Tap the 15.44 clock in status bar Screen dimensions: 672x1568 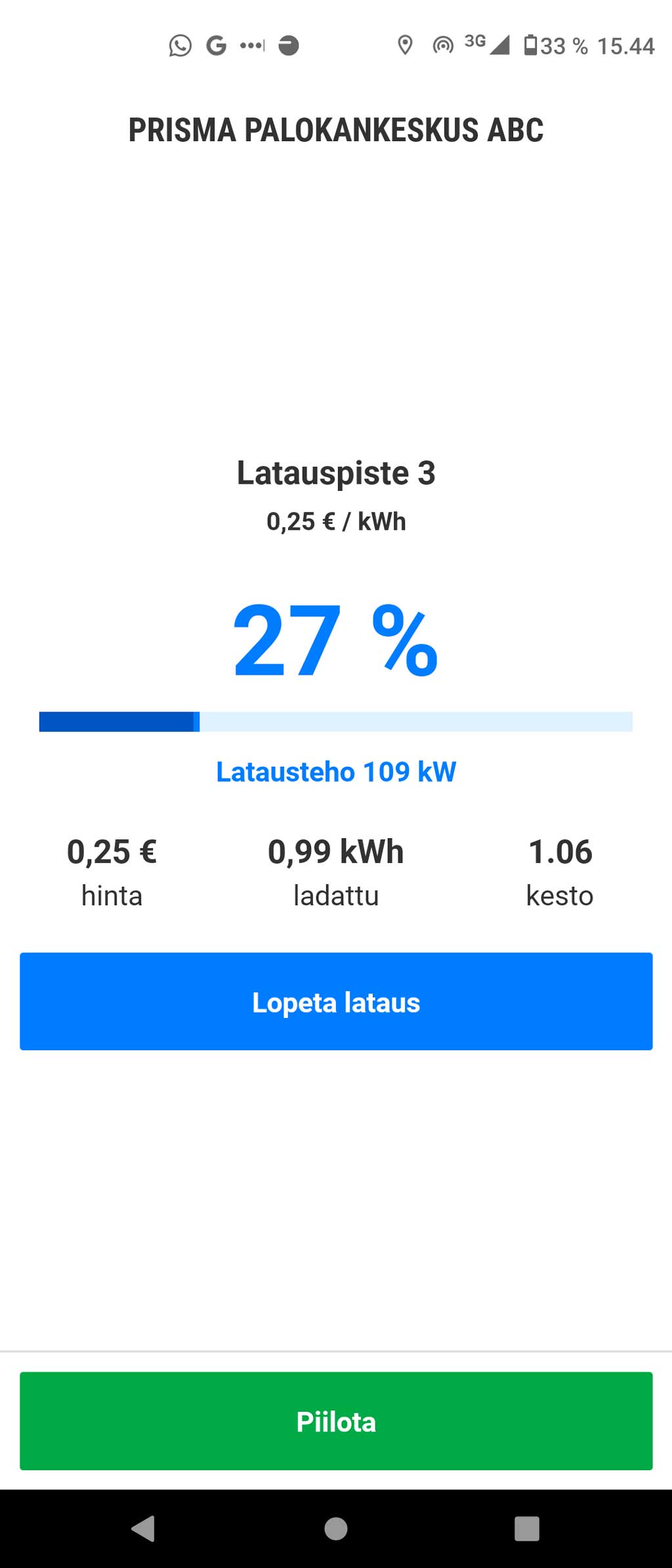tap(623, 46)
